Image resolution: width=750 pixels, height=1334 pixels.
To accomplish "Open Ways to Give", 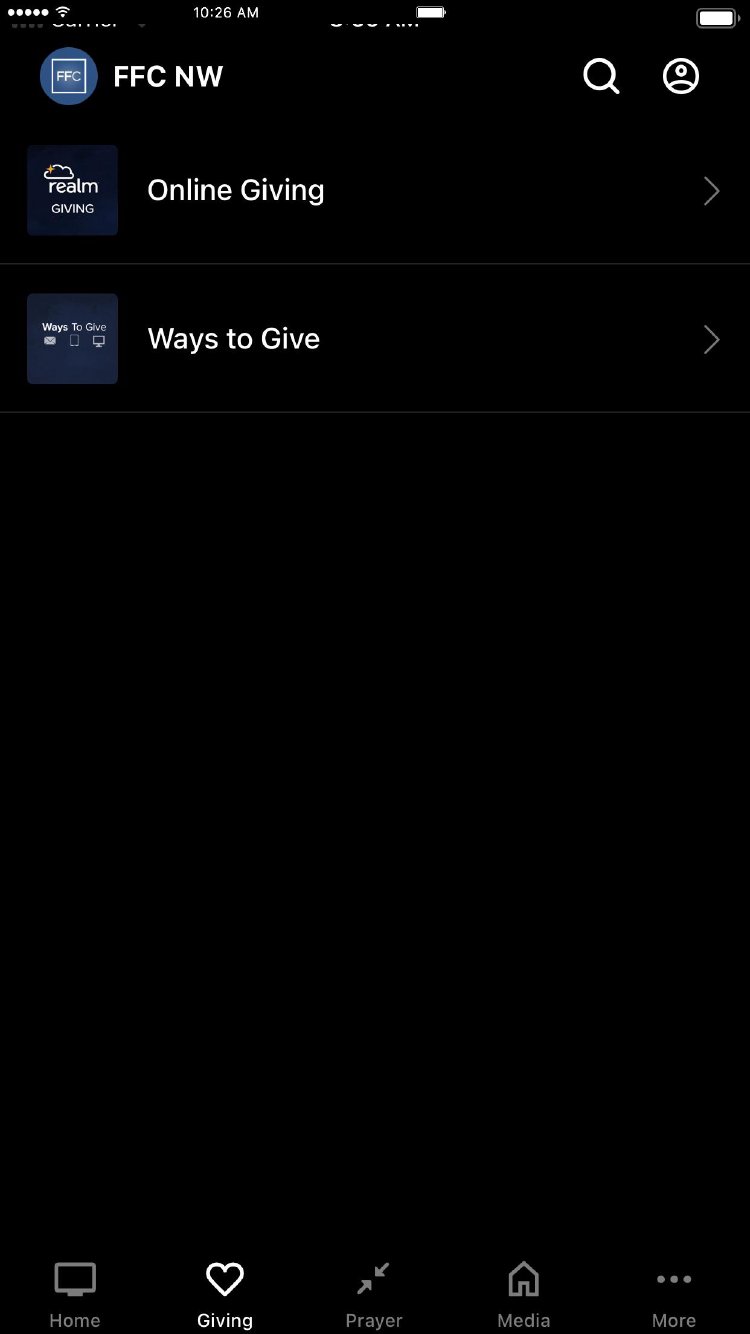I will click(374, 339).
